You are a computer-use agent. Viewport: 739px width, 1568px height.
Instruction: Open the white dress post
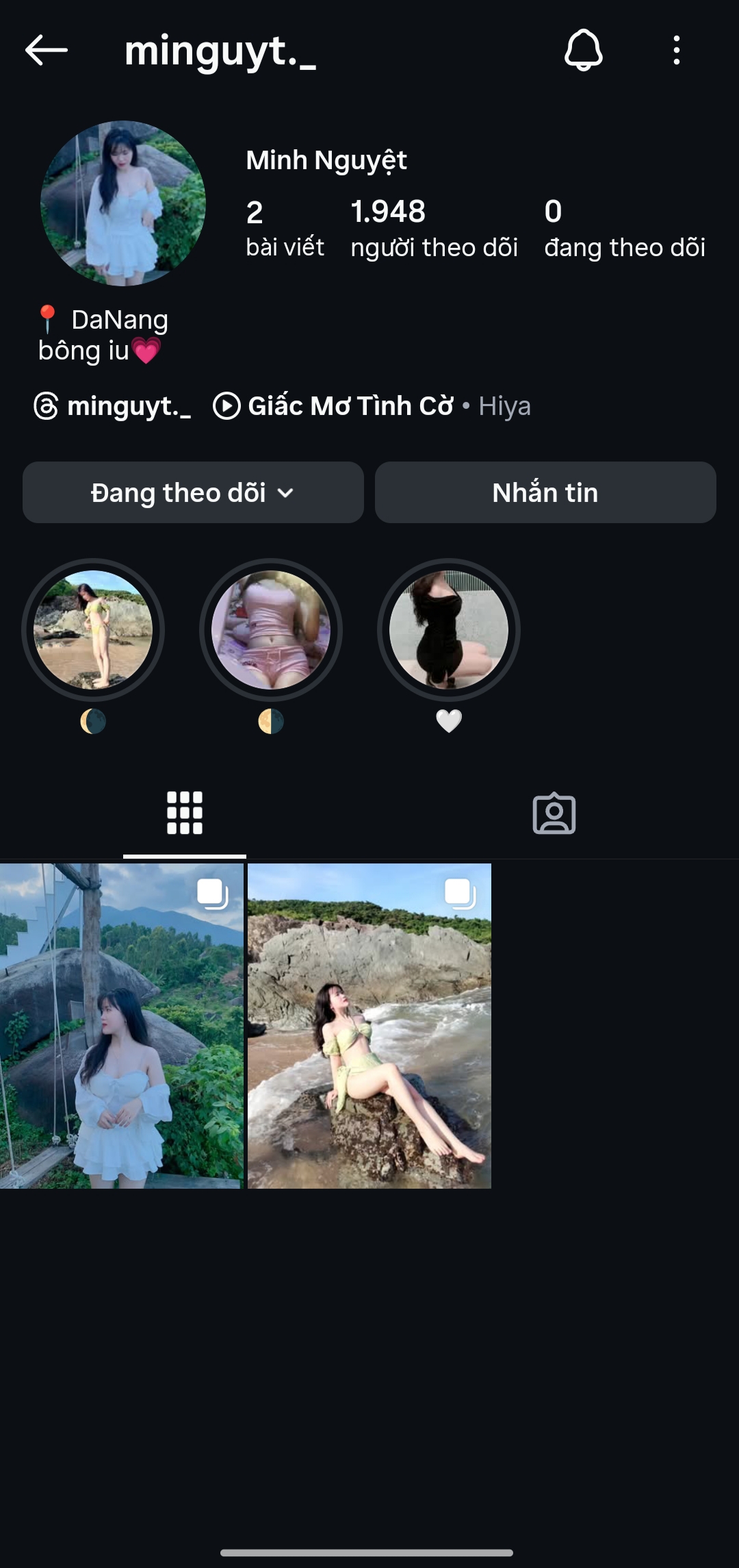point(122,1026)
